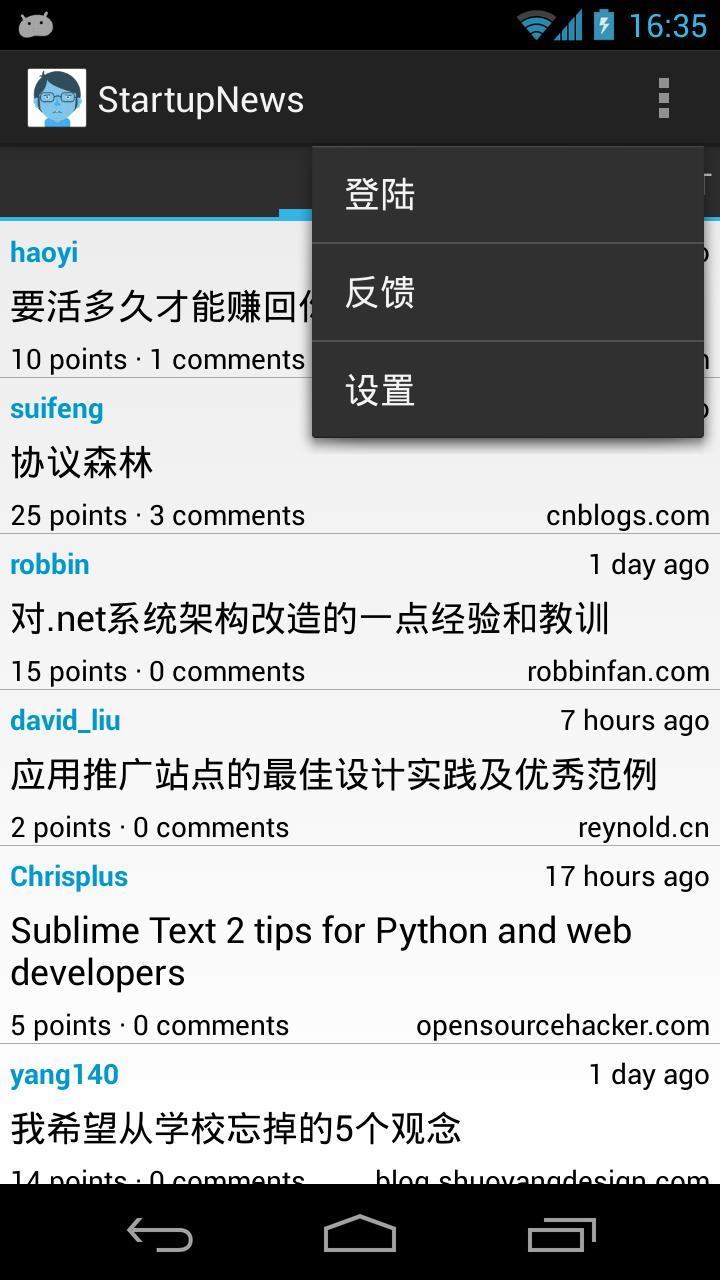This screenshot has height=1280, width=720.
Task: Read david_liu's 应用推广站点 article
Action: click(333, 775)
